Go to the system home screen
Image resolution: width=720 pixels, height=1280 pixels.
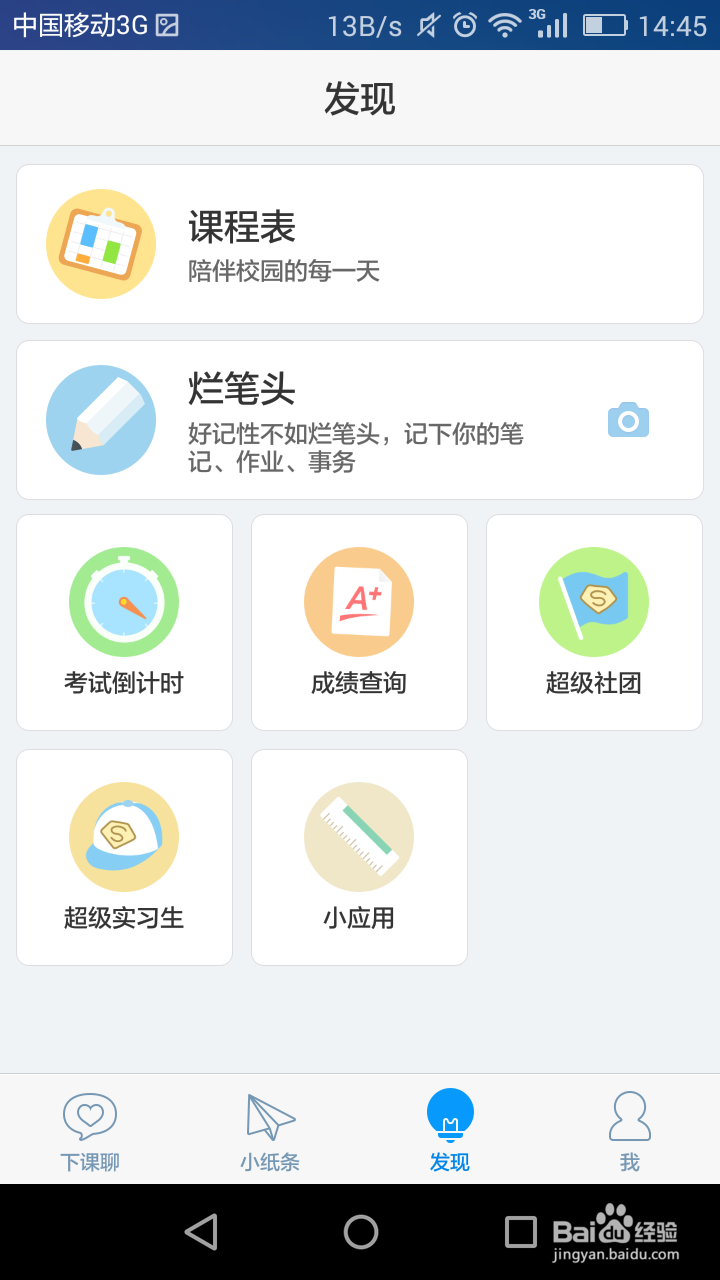click(360, 1232)
